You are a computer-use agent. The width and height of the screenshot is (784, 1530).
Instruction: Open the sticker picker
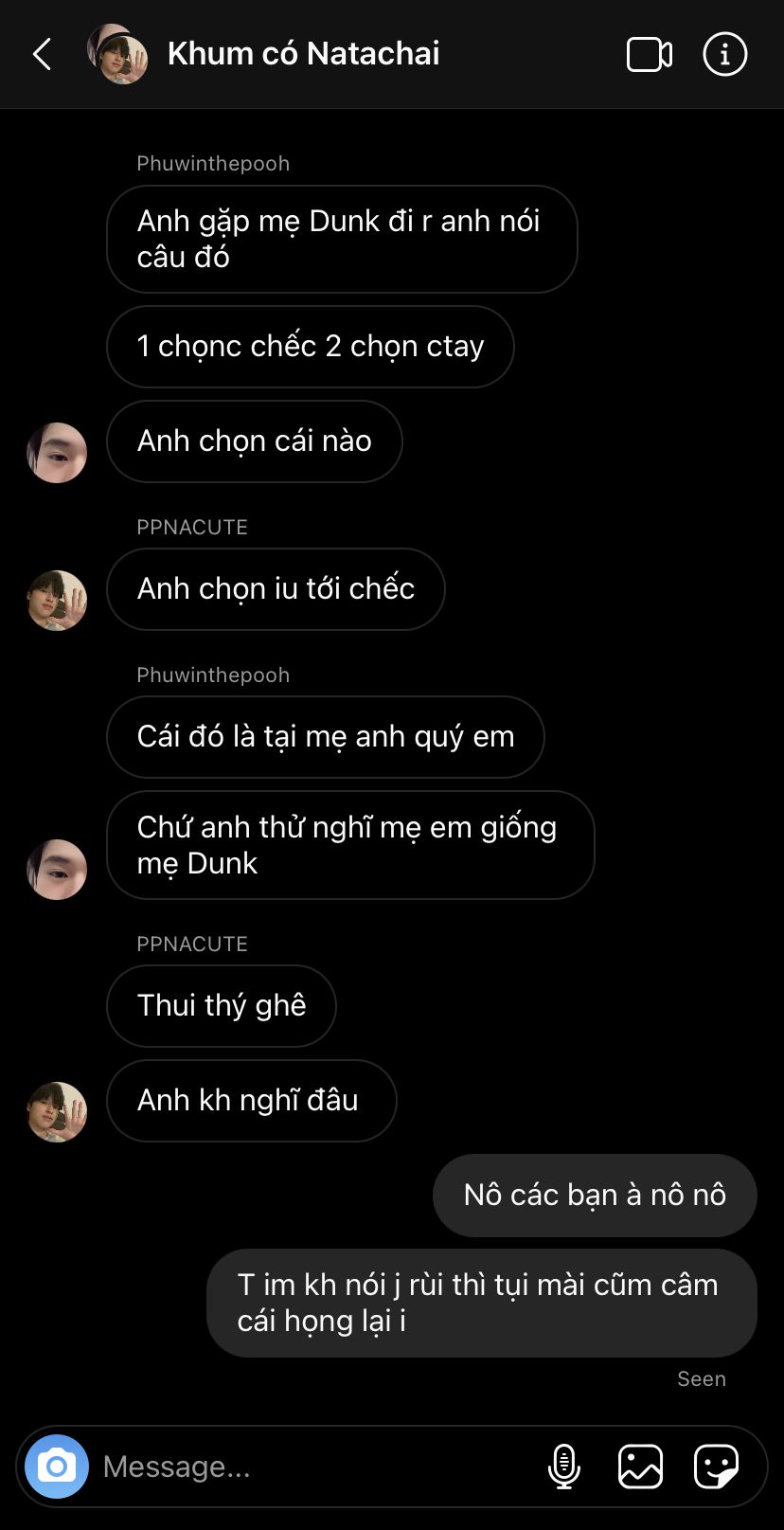[x=716, y=1467]
